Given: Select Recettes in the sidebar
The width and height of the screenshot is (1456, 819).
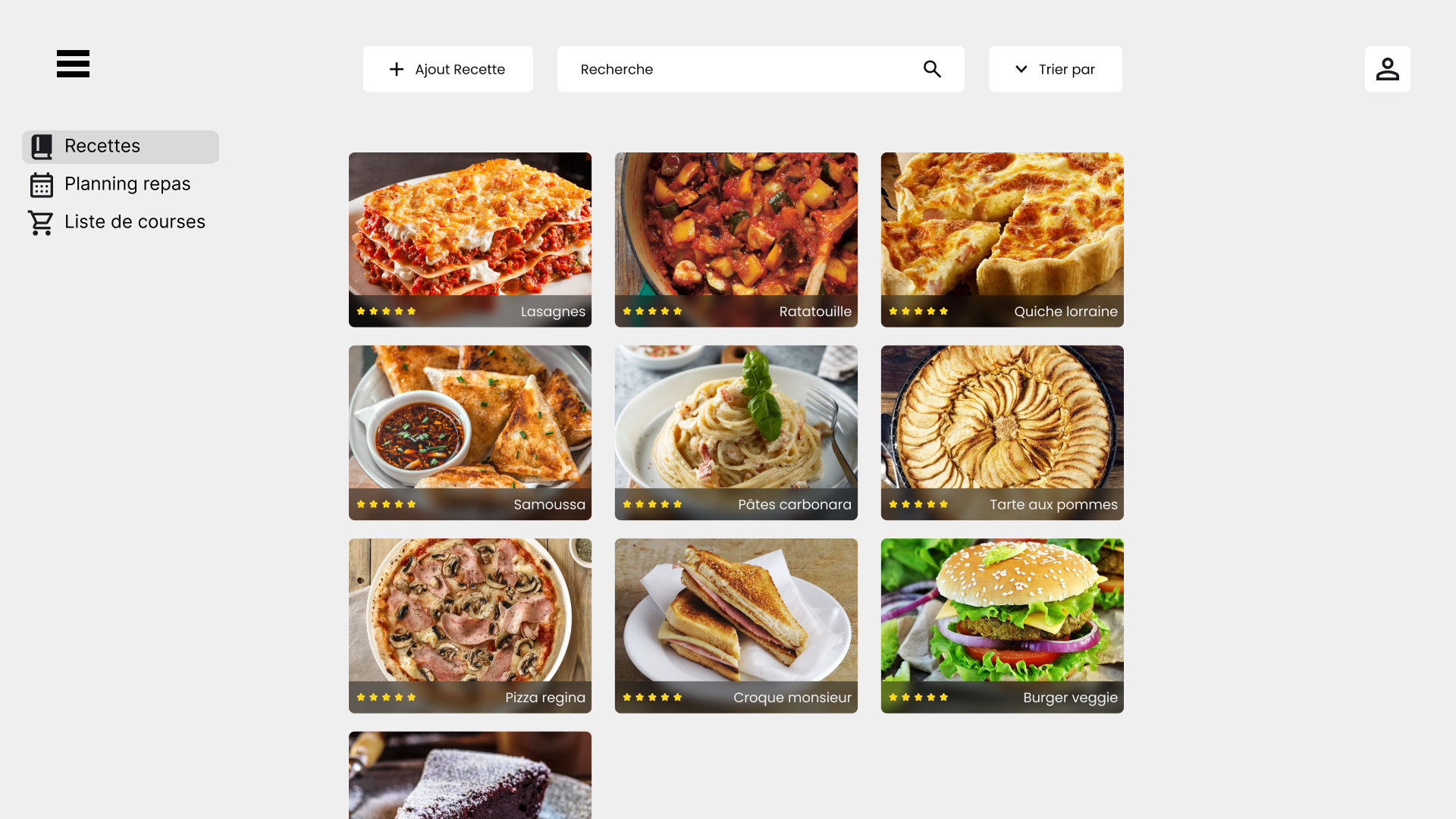Looking at the screenshot, I should 121,146.
